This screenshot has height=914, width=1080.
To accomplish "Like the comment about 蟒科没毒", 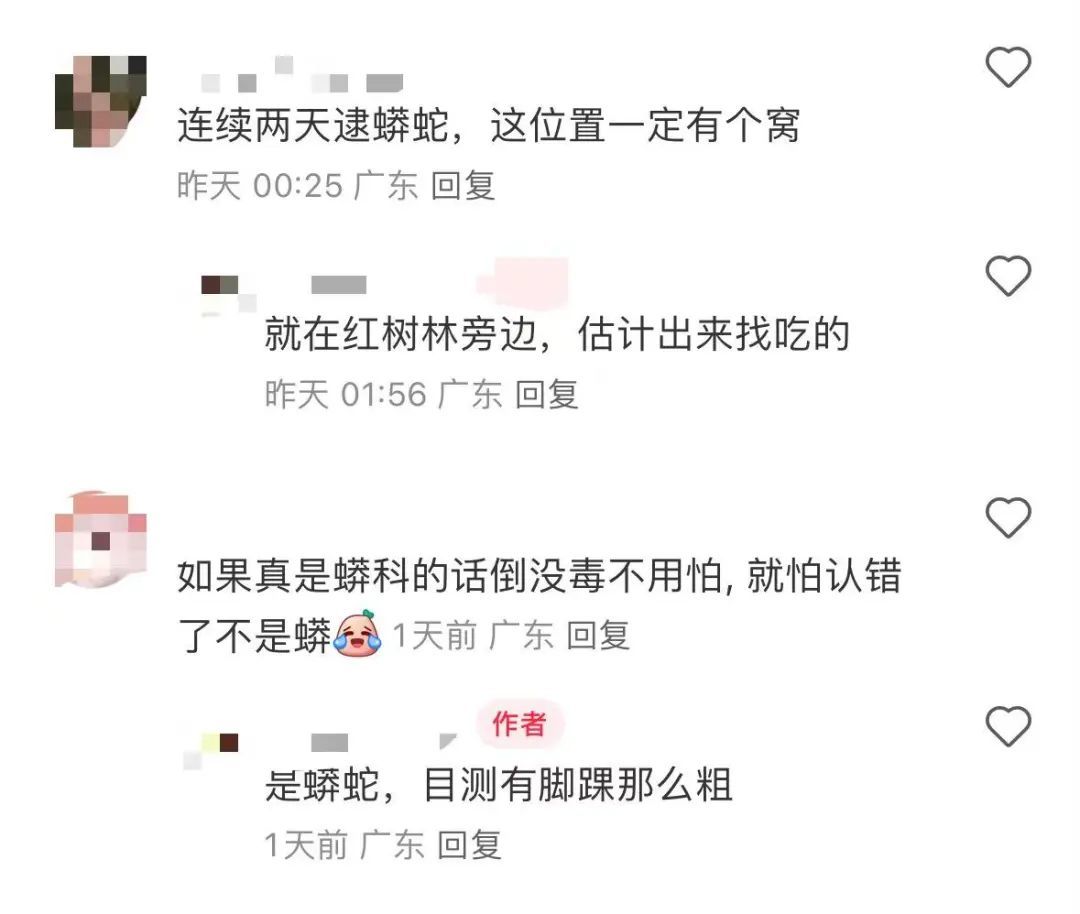I will pyautogui.click(x=1007, y=518).
